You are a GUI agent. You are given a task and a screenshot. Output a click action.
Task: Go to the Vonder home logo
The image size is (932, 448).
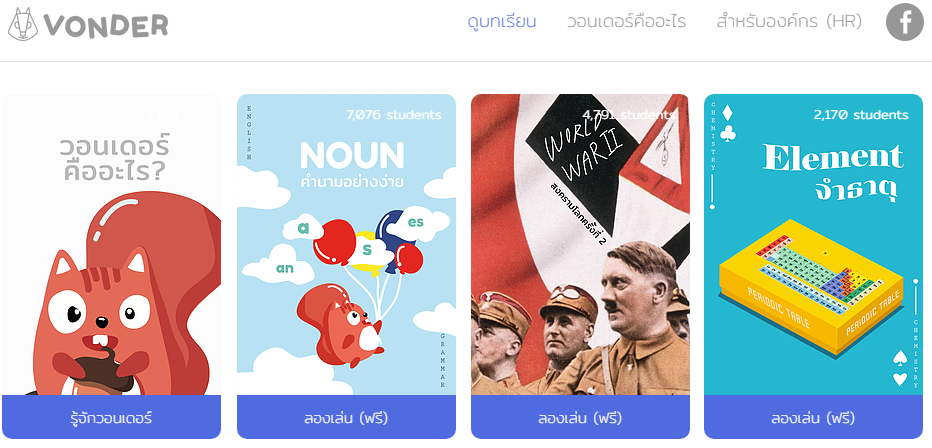point(88,24)
